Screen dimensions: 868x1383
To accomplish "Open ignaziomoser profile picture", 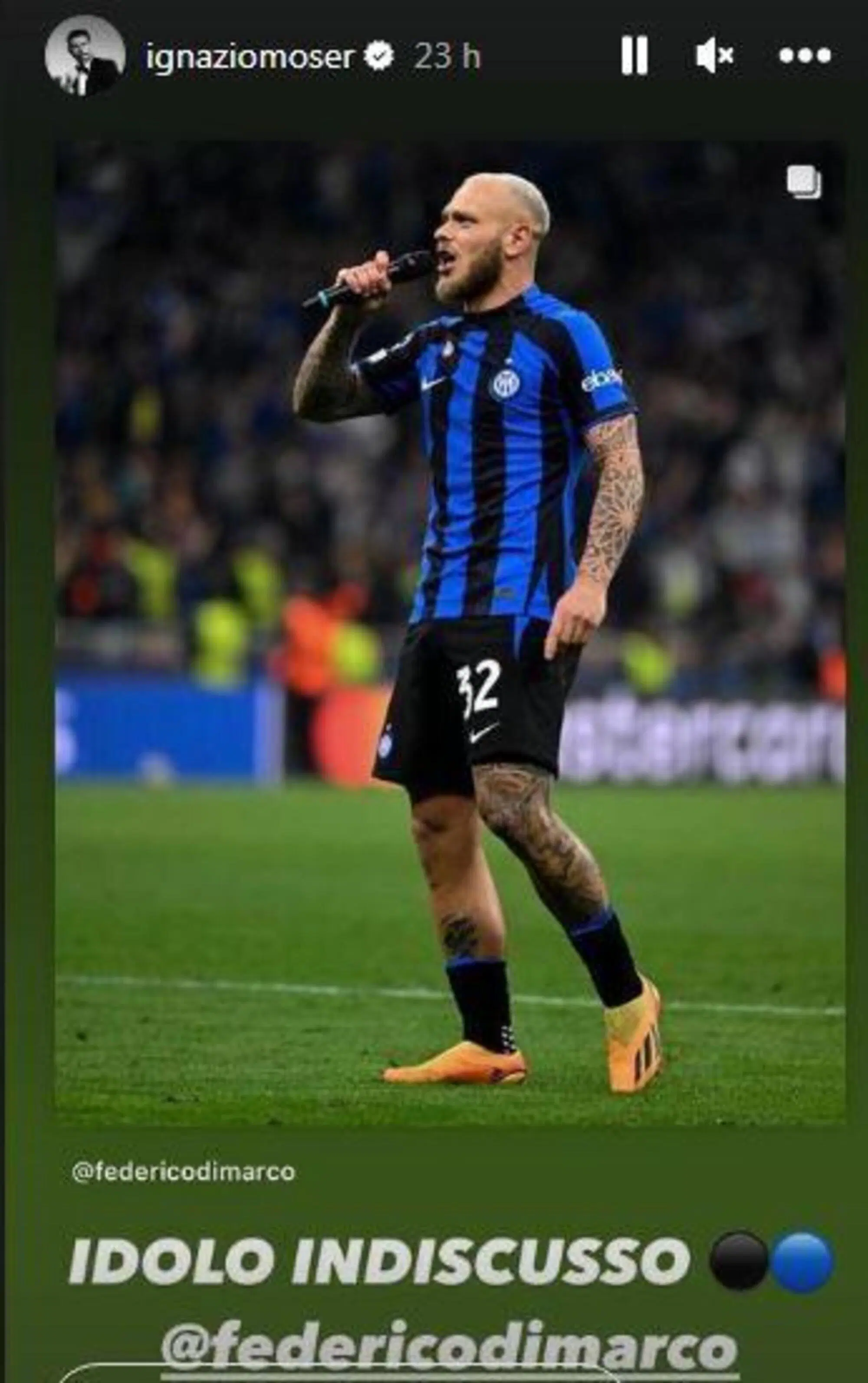I will (x=85, y=56).
